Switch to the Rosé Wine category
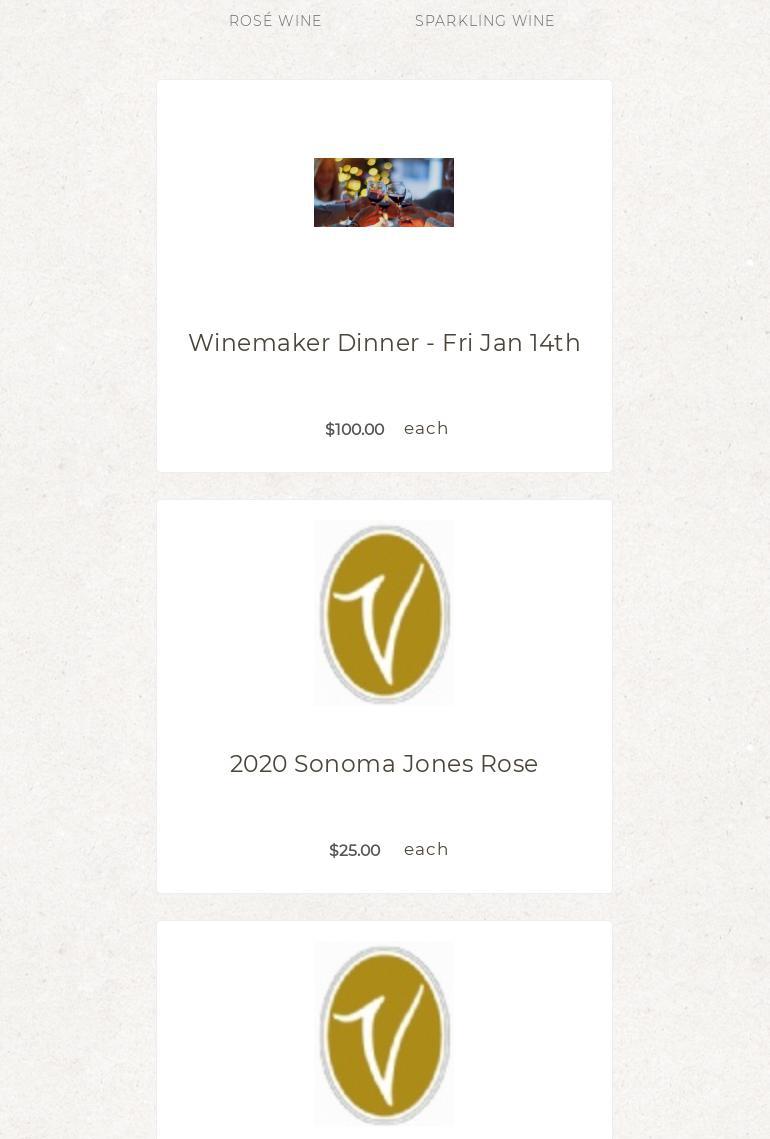The image size is (770, 1139). pyautogui.click(x=275, y=21)
